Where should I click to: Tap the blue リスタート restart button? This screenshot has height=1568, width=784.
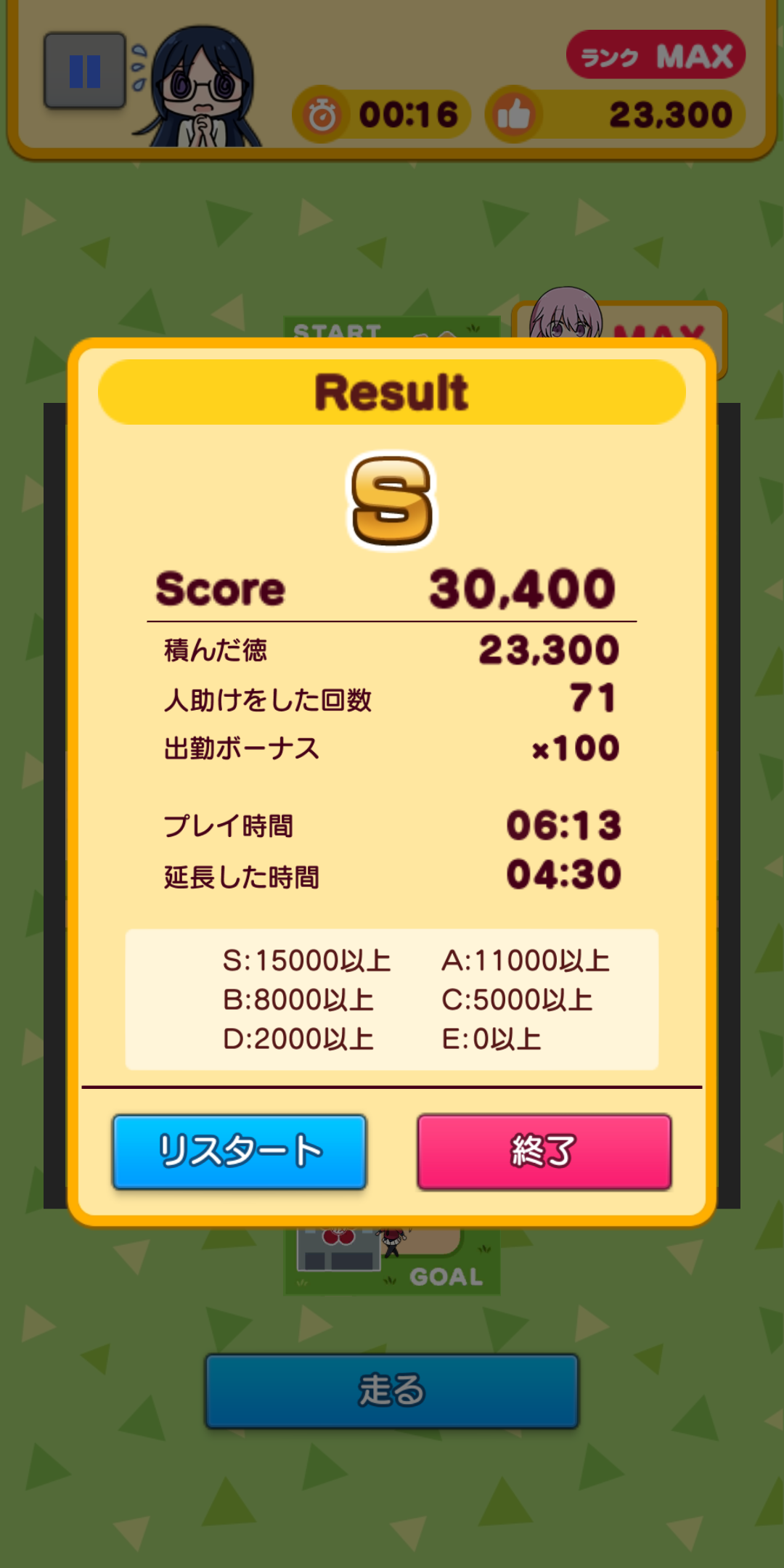tap(240, 1152)
